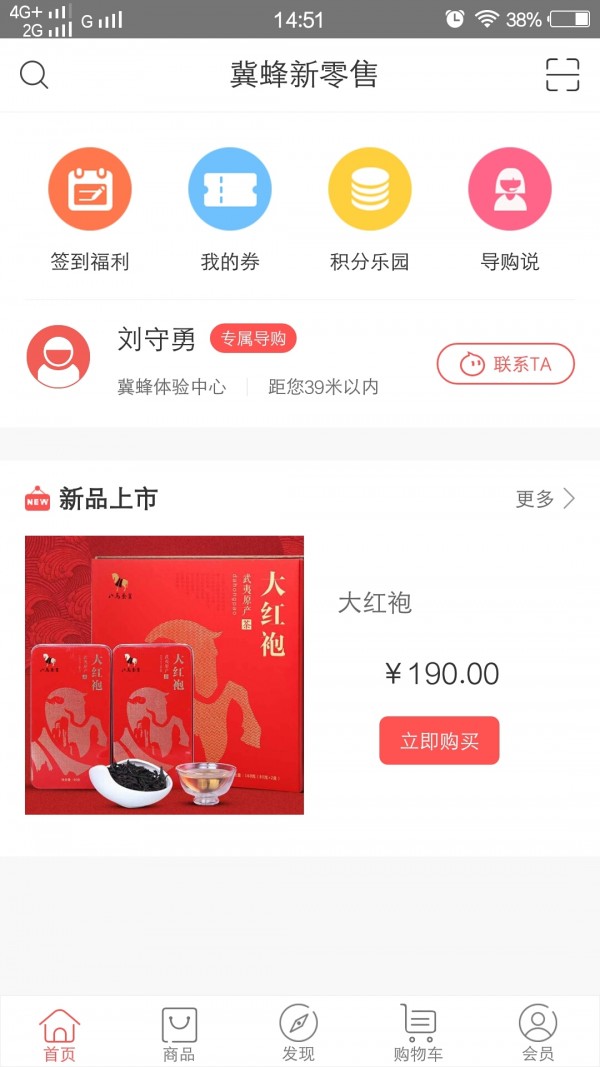
Task: Switch to the 首页 tab
Action: (60, 1033)
